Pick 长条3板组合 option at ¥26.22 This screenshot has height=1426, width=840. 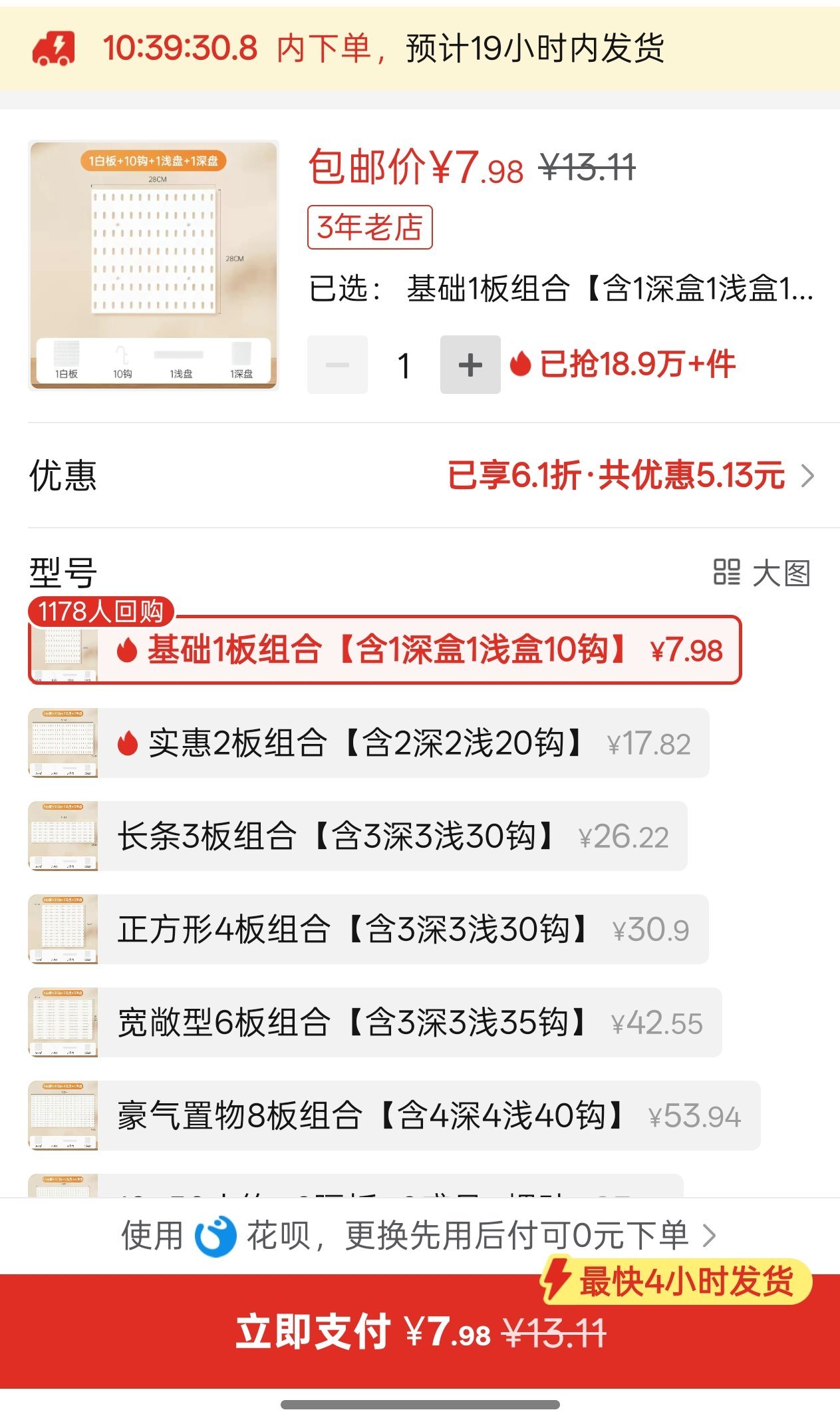358,836
